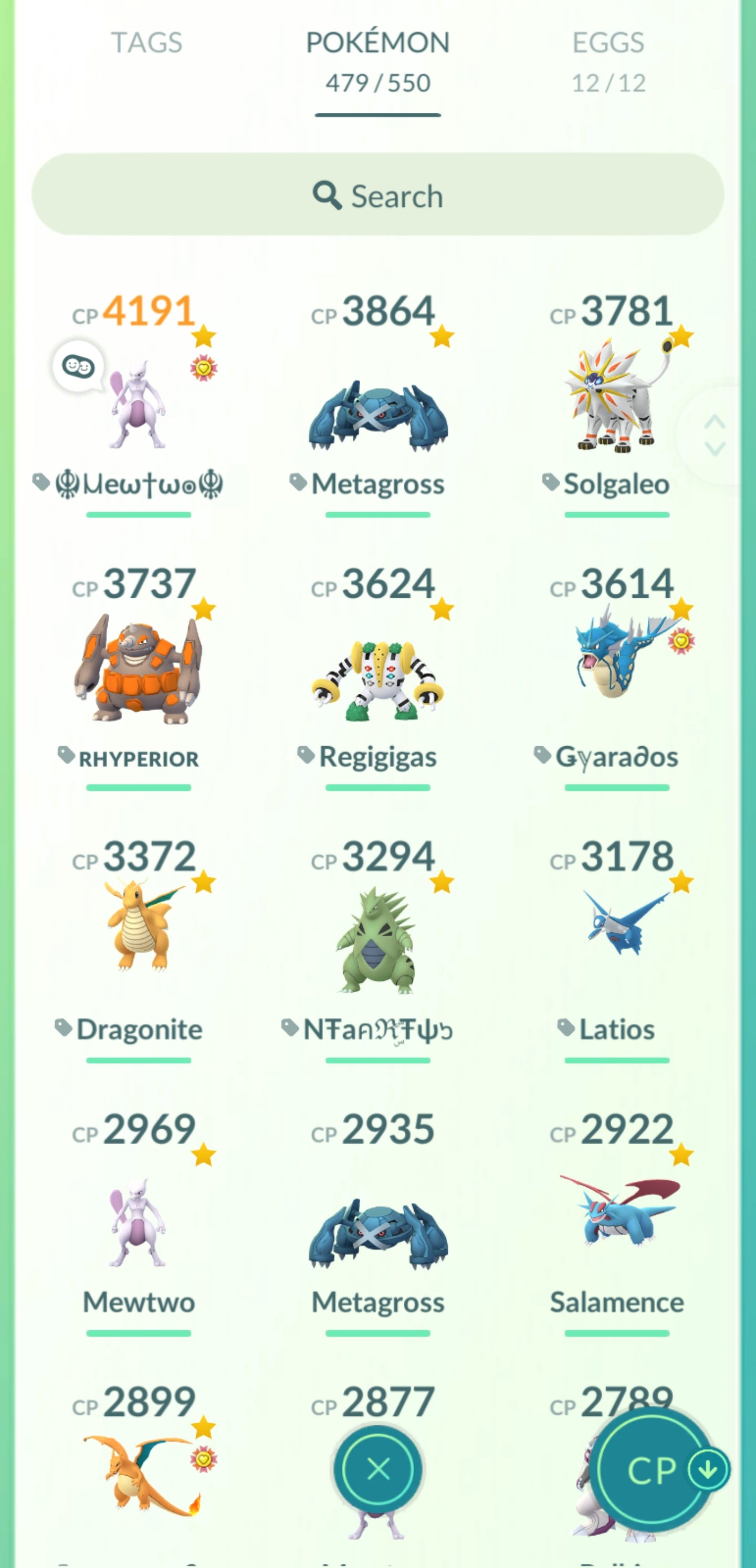Switch to the Tags tab
The height and width of the screenshot is (1568, 756).
tap(146, 43)
